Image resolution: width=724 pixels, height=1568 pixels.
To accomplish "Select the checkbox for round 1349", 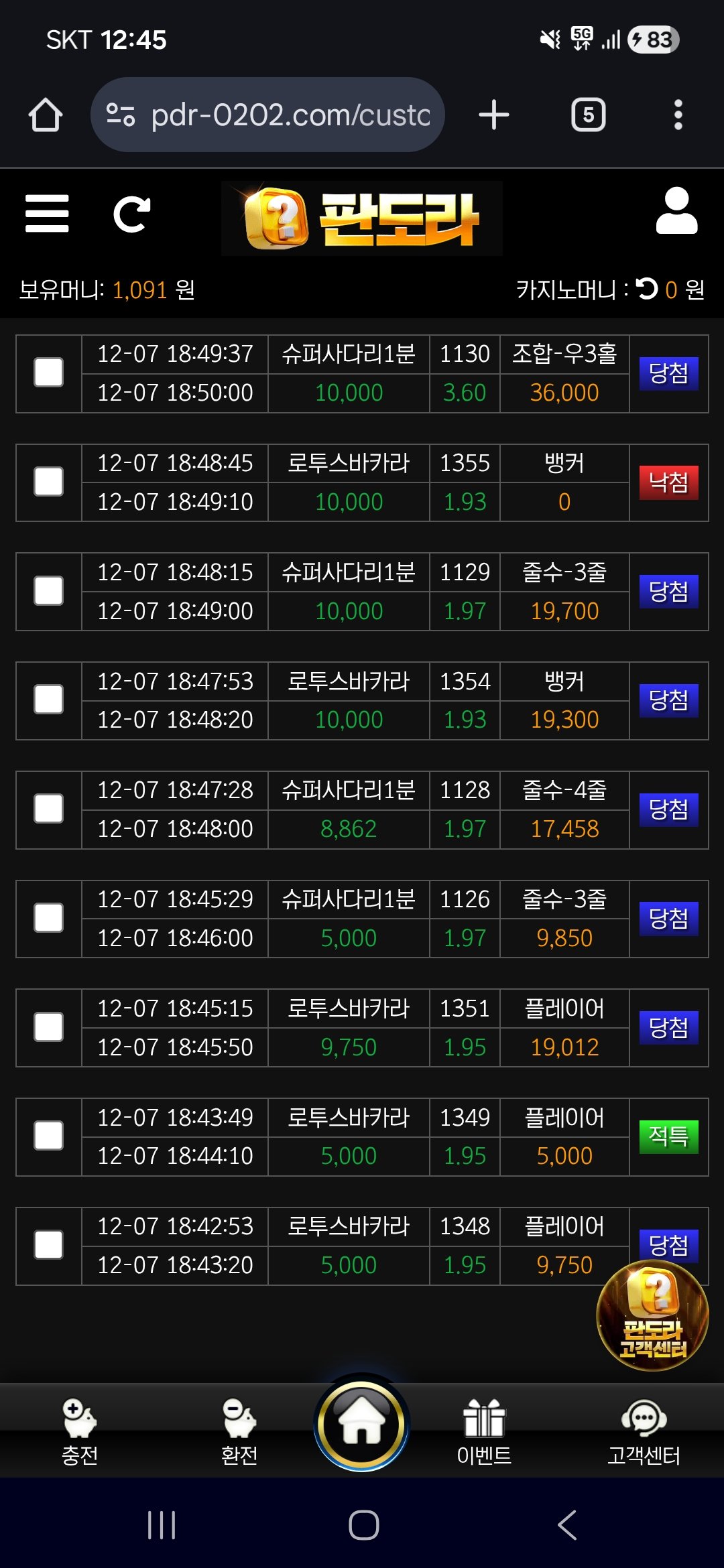I will [49, 1136].
